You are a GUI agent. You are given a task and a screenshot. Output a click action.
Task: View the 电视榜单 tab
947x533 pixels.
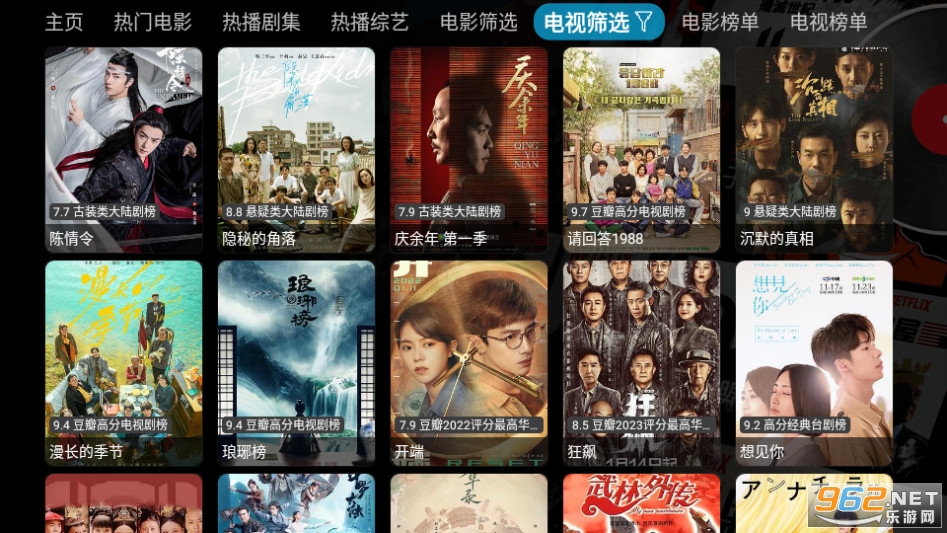pyautogui.click(x=829, y=22)
